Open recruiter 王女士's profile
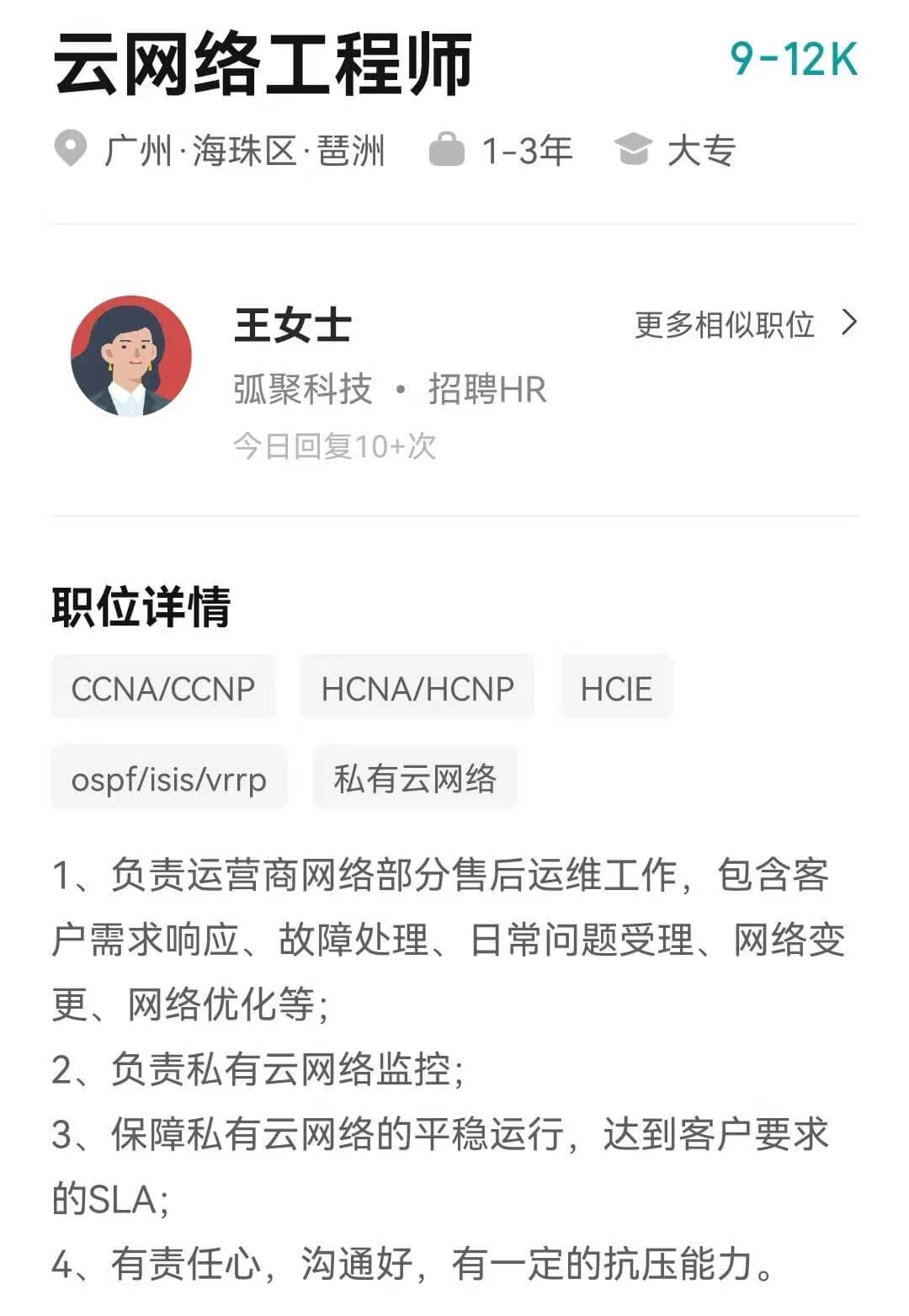The height and width of the screenshot is (1316, 909). click(293, 326)
